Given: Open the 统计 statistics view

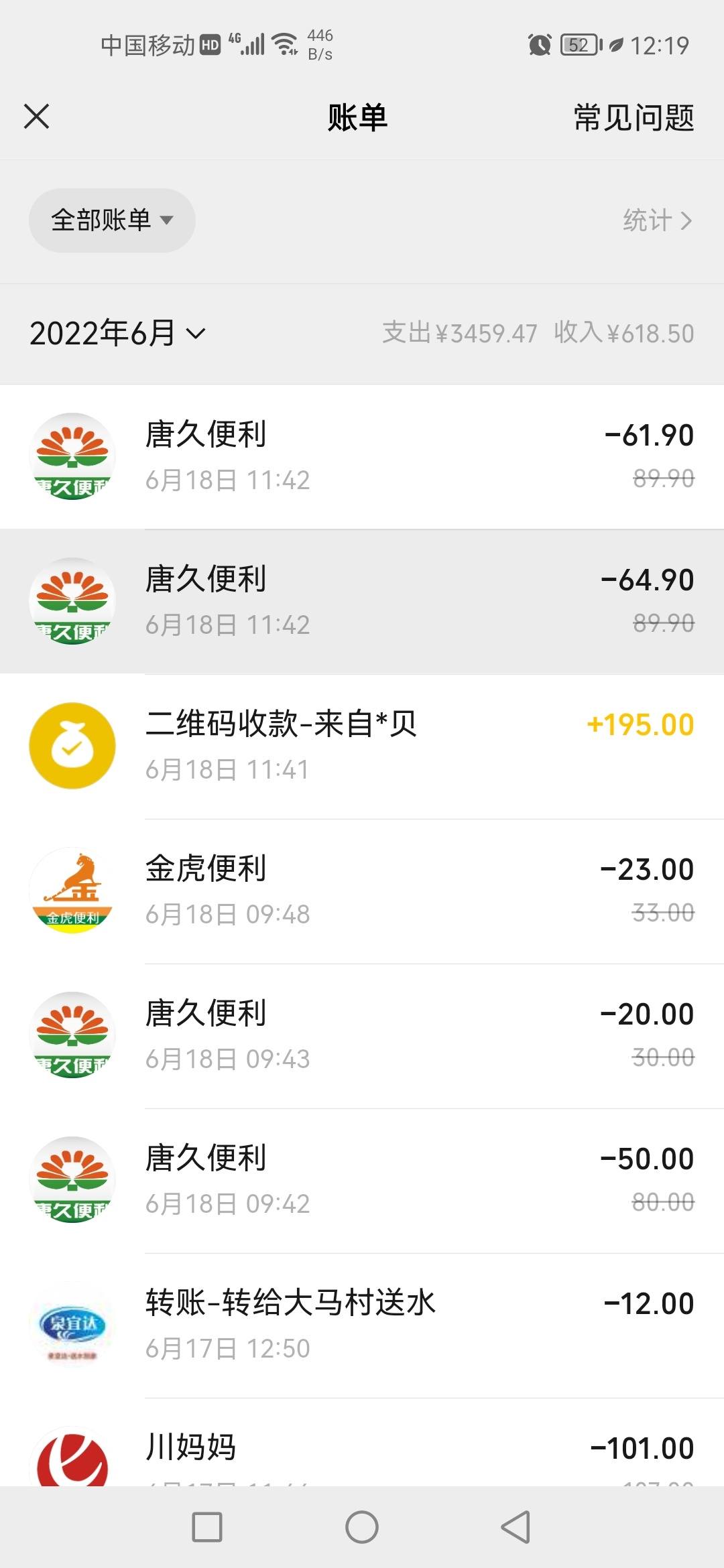Looking at the screenshot, I should pyautogui.click(x=657, y=220).
